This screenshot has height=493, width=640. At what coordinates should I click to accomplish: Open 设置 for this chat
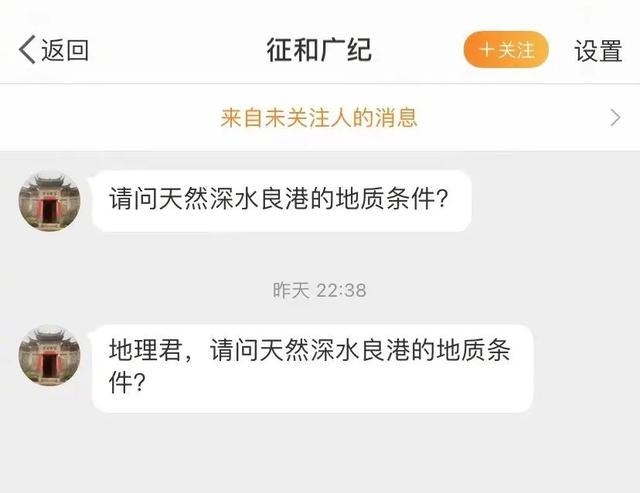(x=598, y=51)
